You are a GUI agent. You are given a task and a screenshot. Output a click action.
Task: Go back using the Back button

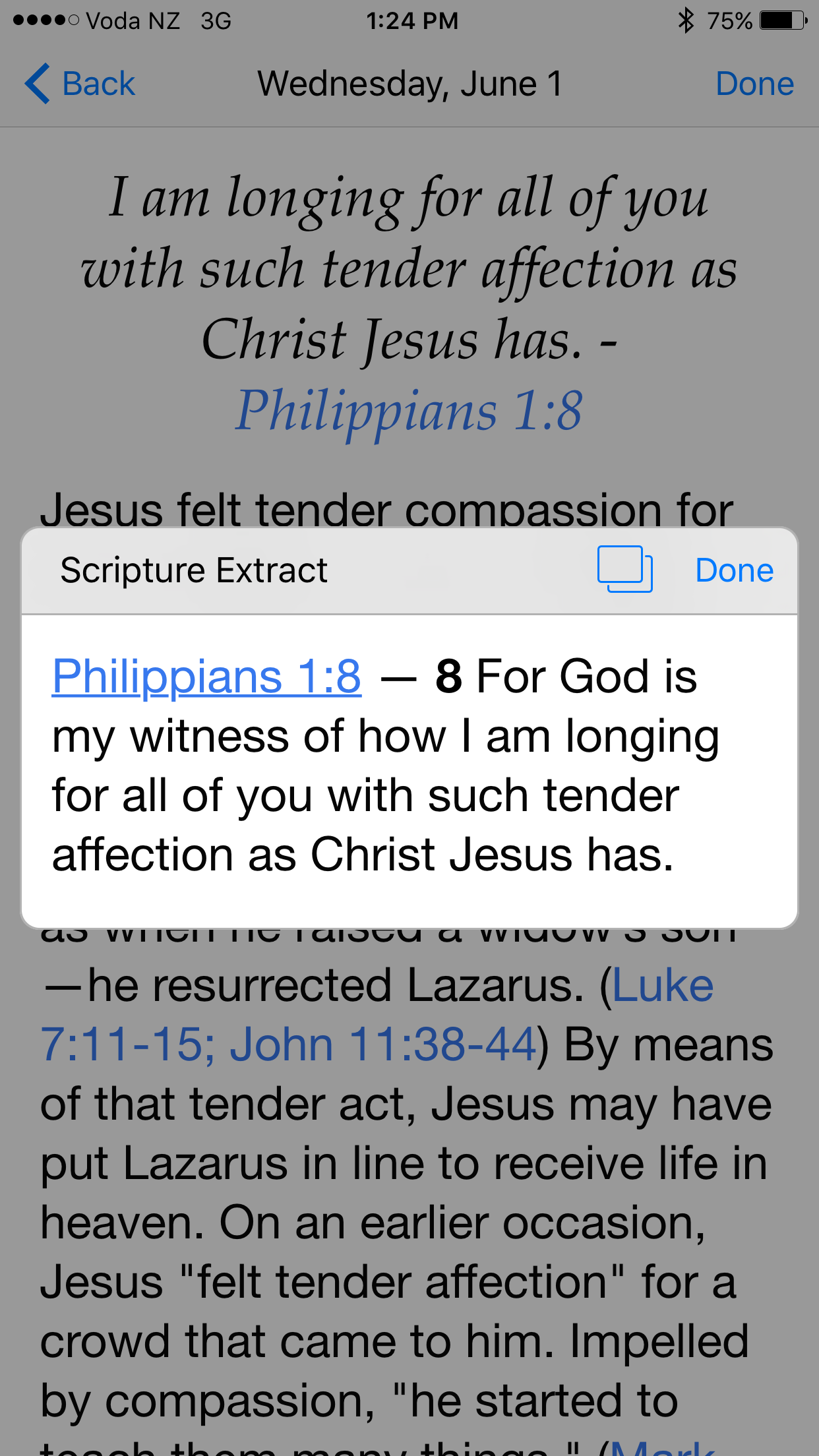click(80, 84)
